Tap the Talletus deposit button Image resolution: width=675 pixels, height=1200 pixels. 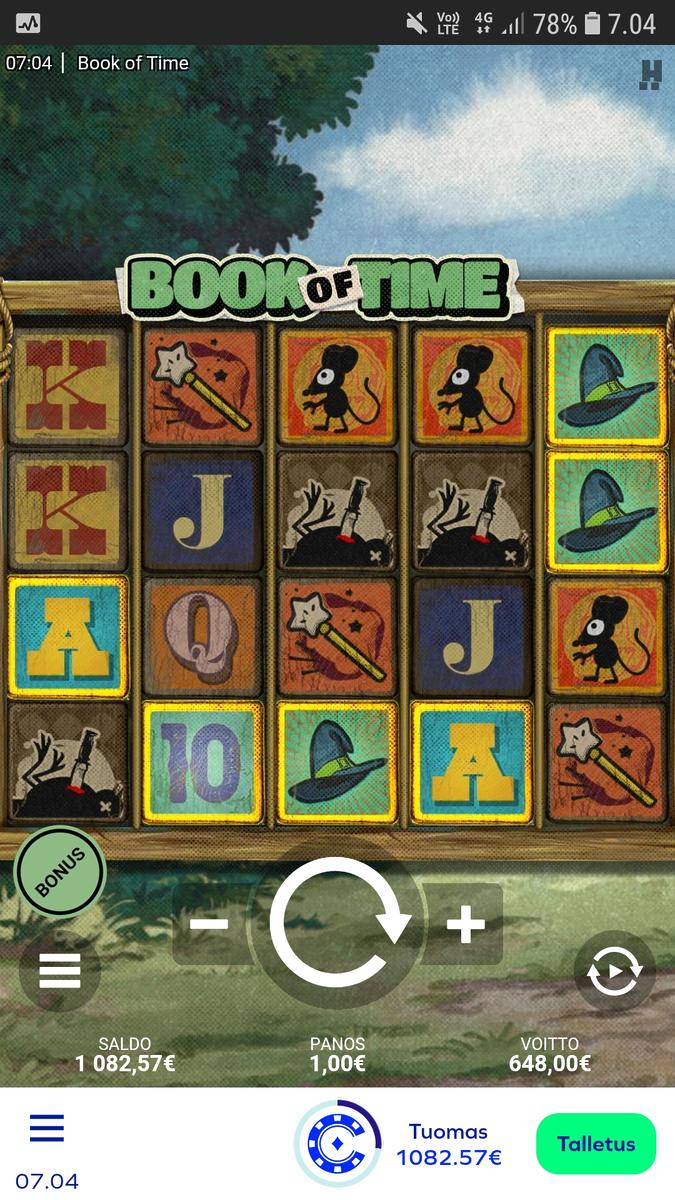point(596,1144)
